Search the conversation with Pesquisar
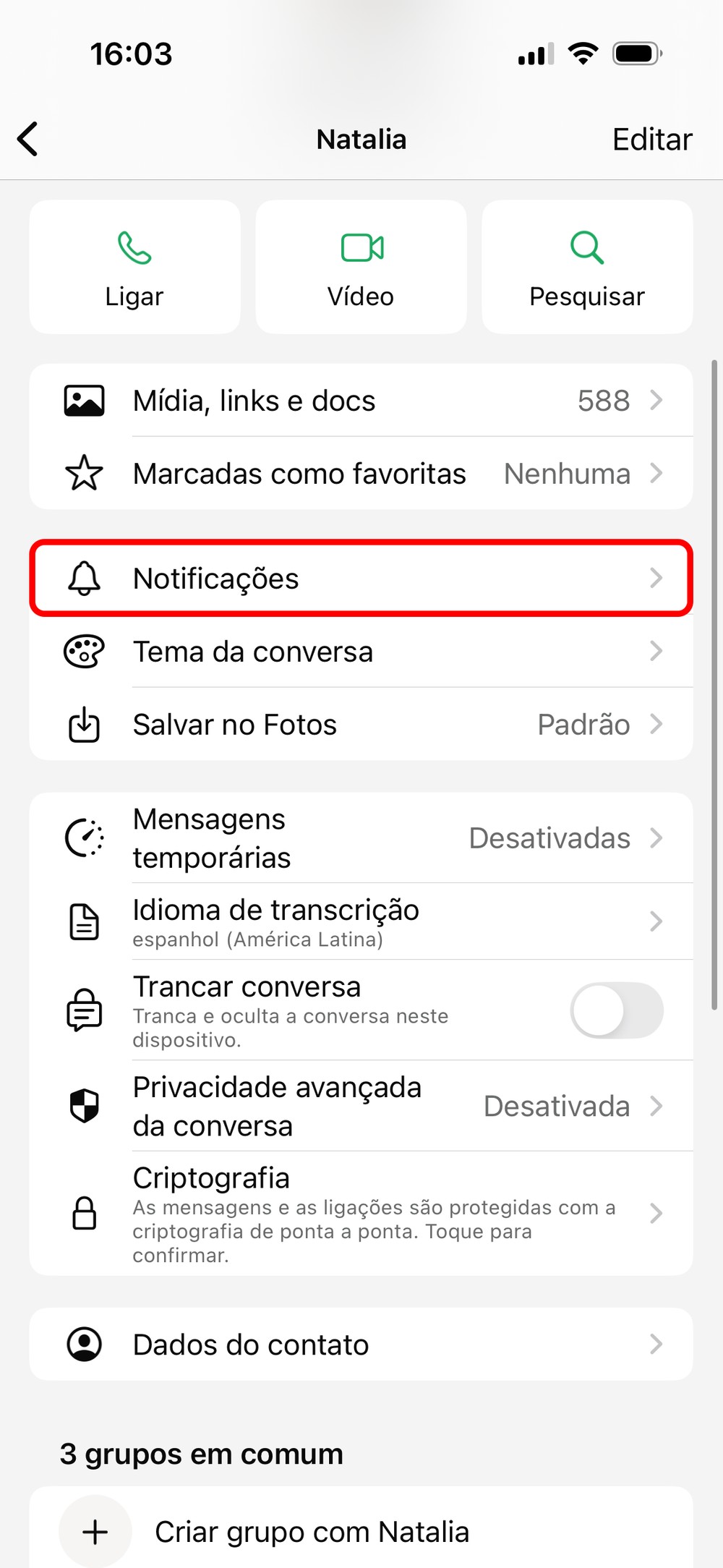The image size is (723, 1568). [586, 267]
